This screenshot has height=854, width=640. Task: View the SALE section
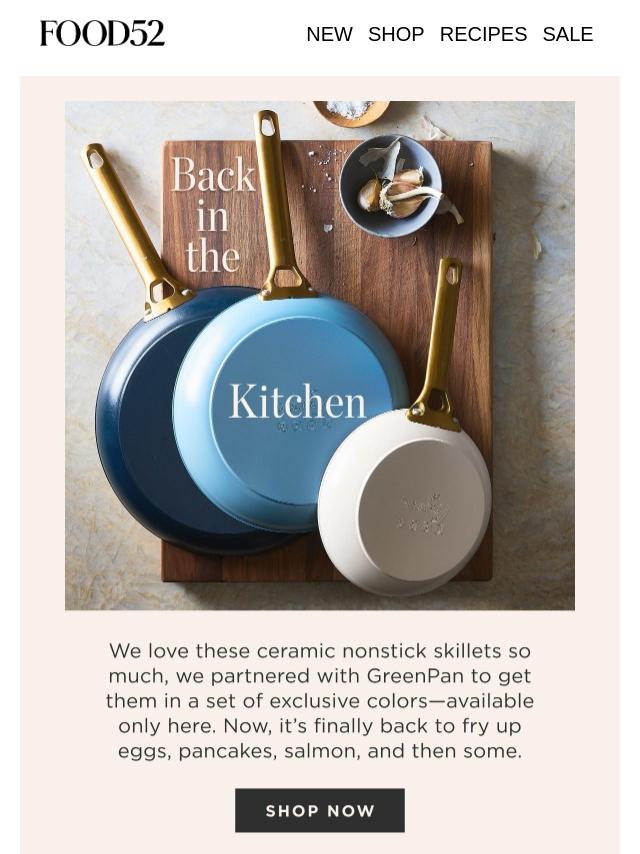[x=567, y=34]
